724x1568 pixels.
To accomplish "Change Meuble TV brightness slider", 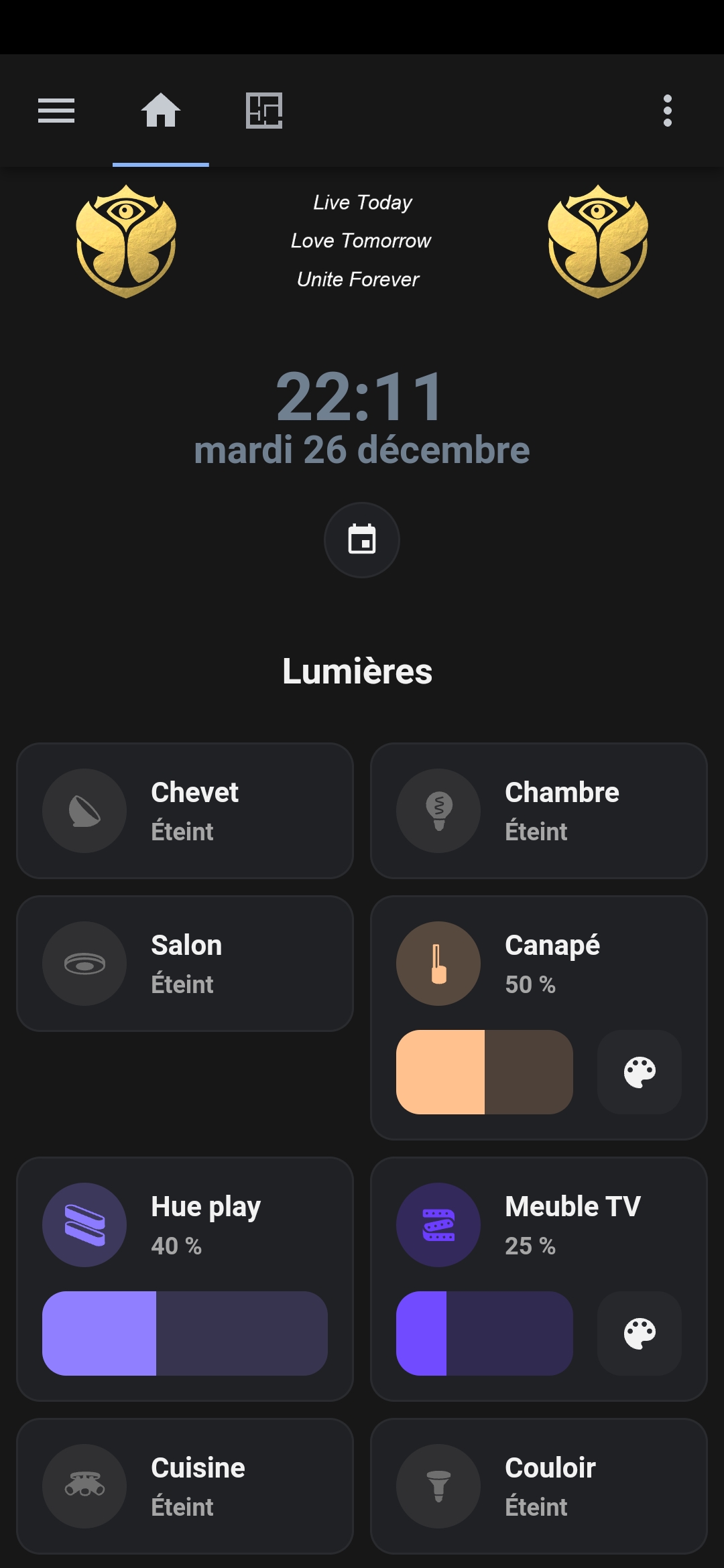I will click(484, 1333).
